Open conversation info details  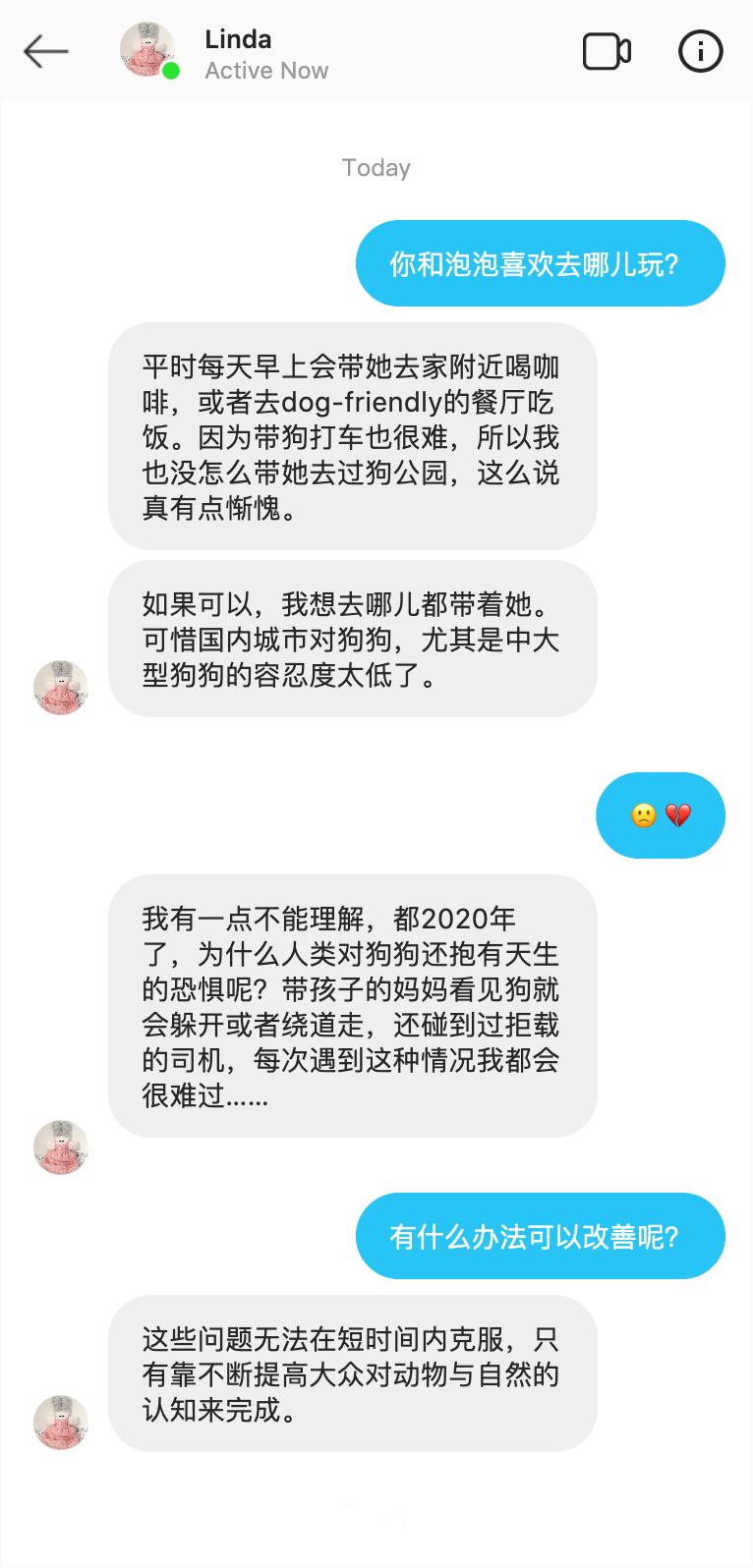700,52
